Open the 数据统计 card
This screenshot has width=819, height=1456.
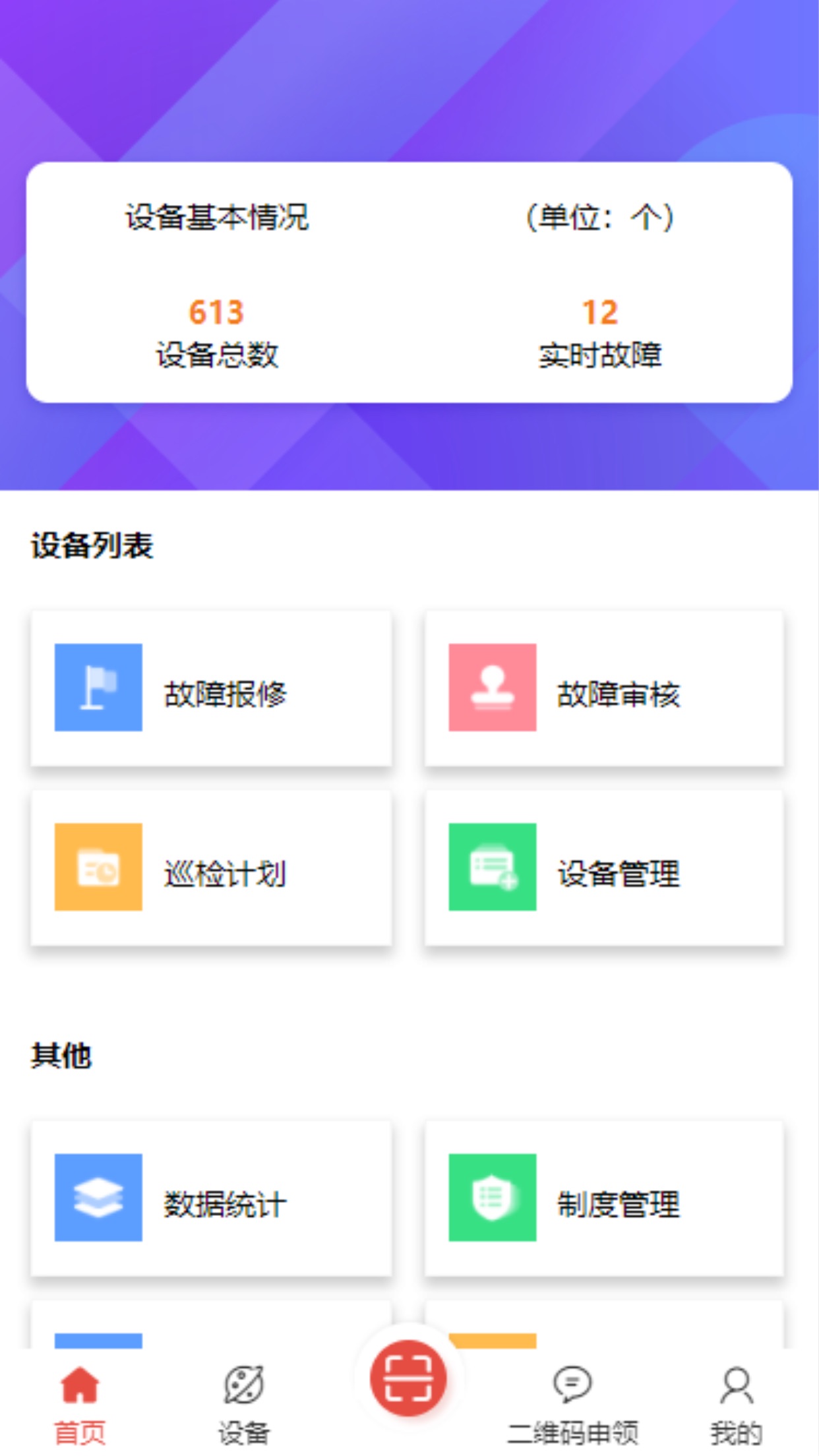211,1198
